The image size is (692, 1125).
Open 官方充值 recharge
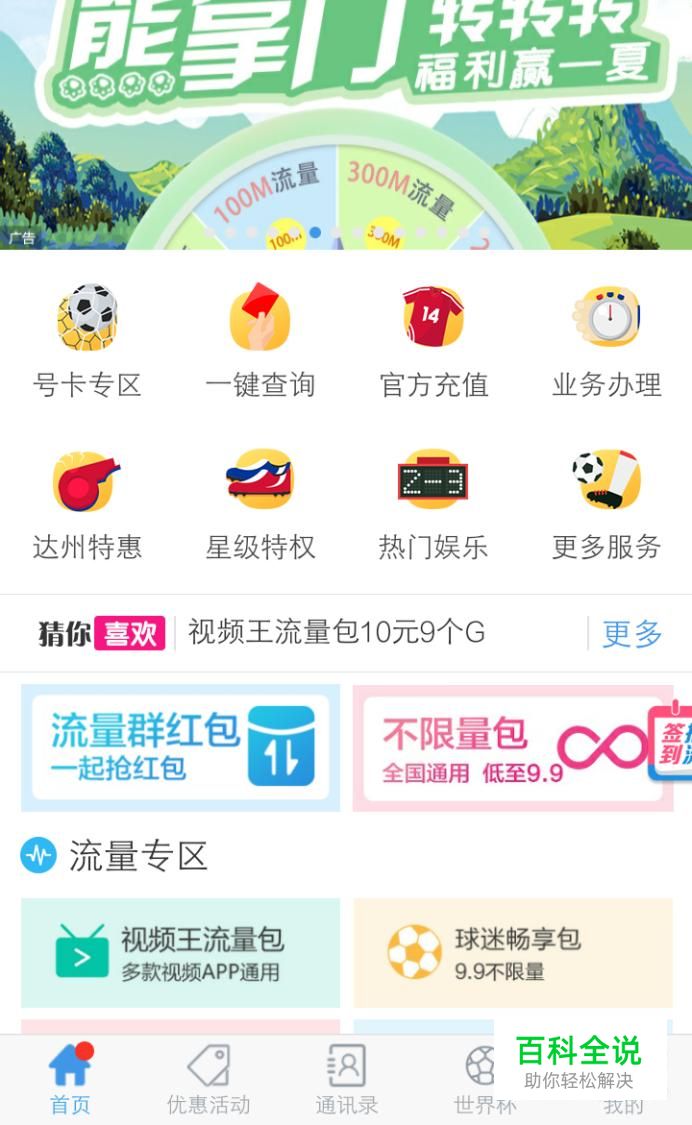tap(433, 342)
